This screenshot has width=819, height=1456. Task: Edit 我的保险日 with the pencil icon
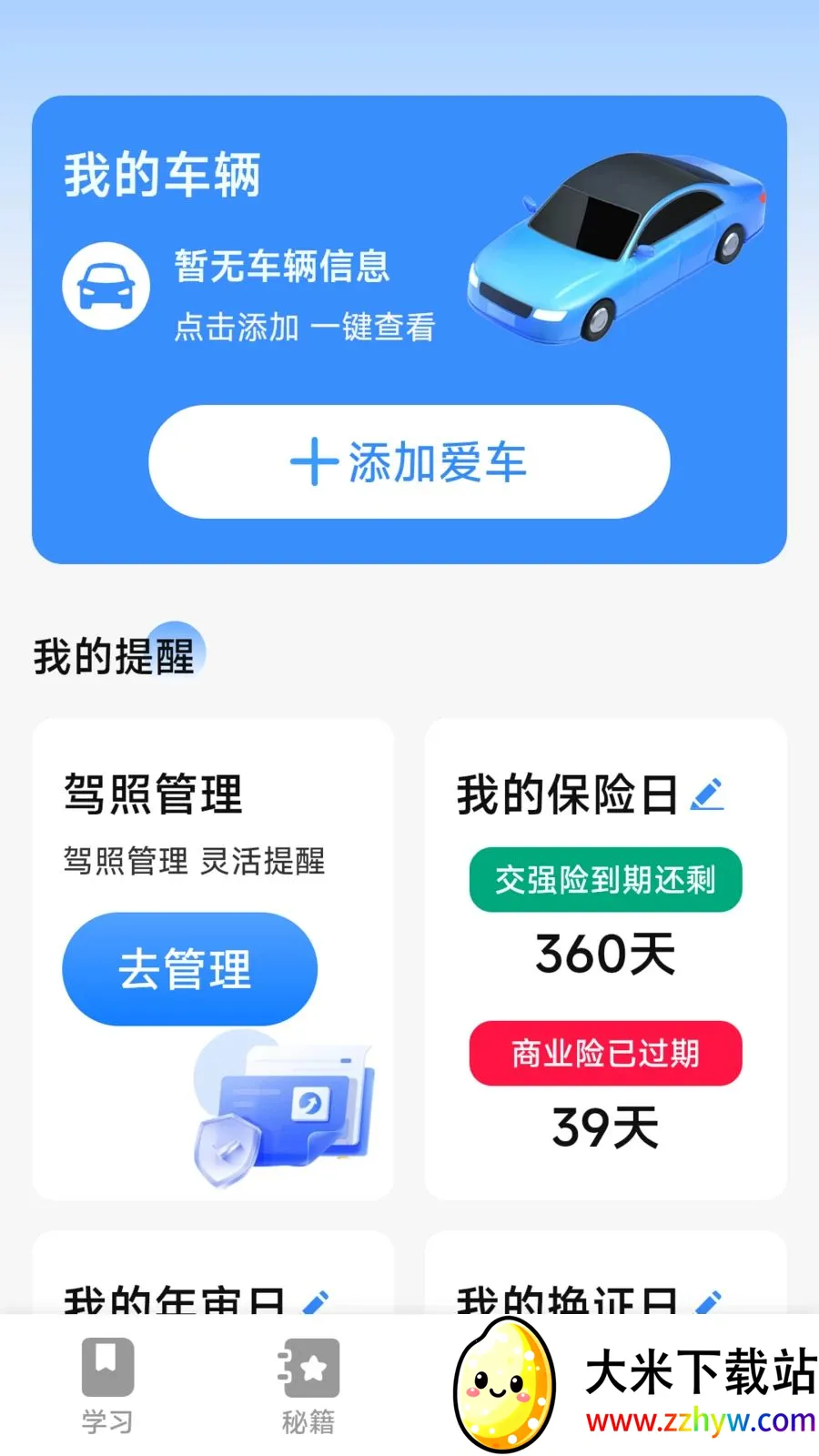point(707,794)
